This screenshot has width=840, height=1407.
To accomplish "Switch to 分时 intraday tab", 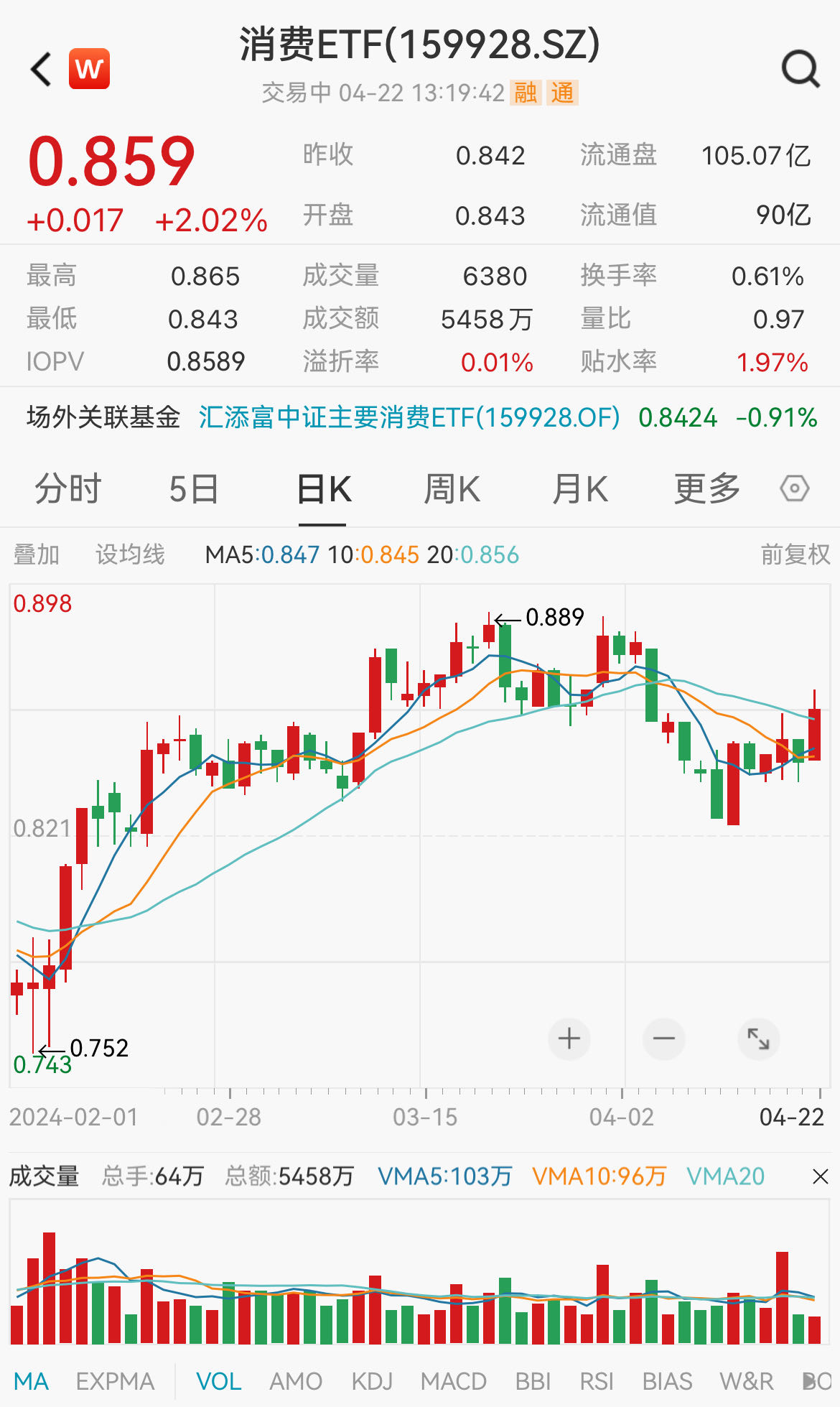I will click(x=67, y=488).
